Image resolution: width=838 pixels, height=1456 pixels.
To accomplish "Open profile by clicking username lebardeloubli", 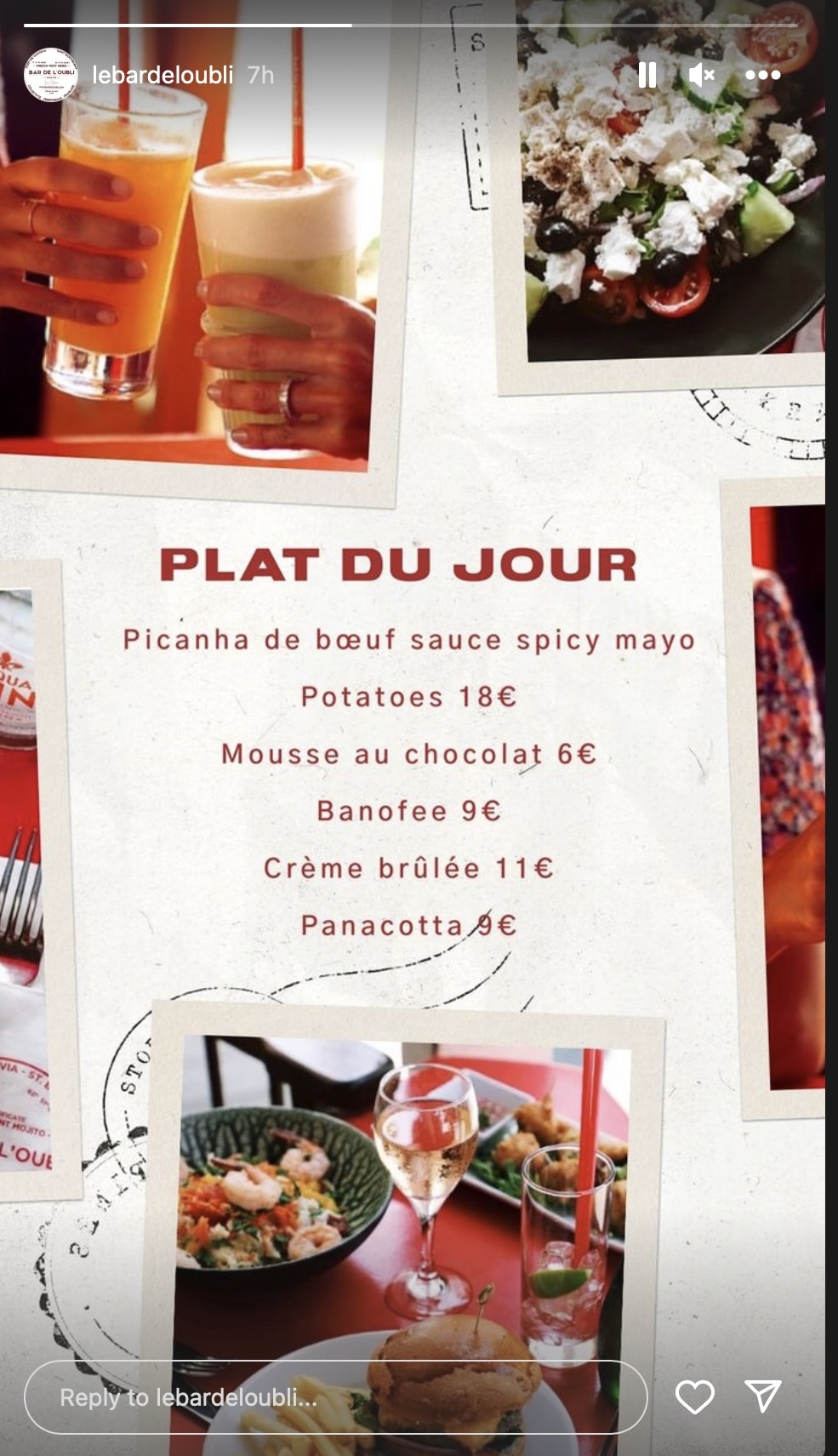I will tap(161, 75).
